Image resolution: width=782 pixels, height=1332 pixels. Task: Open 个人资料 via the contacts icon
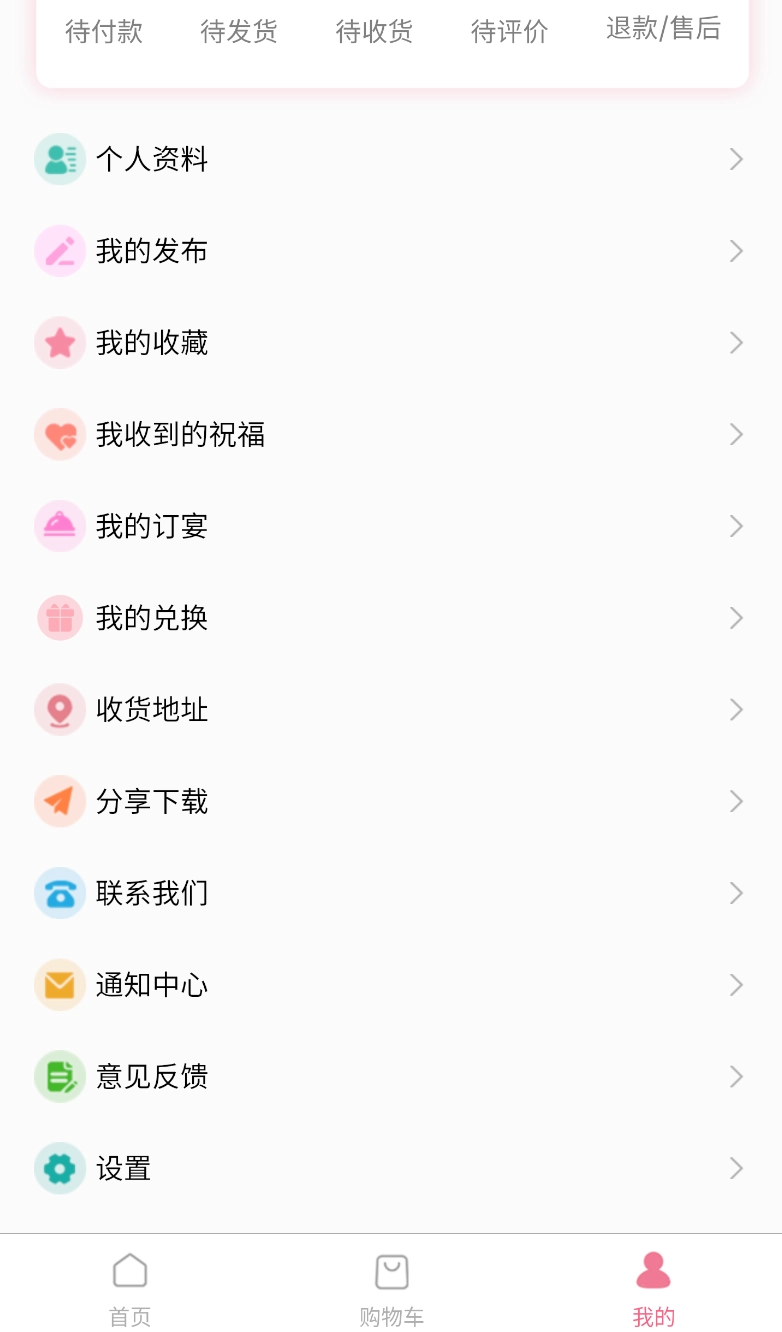(x=59, y=159)
